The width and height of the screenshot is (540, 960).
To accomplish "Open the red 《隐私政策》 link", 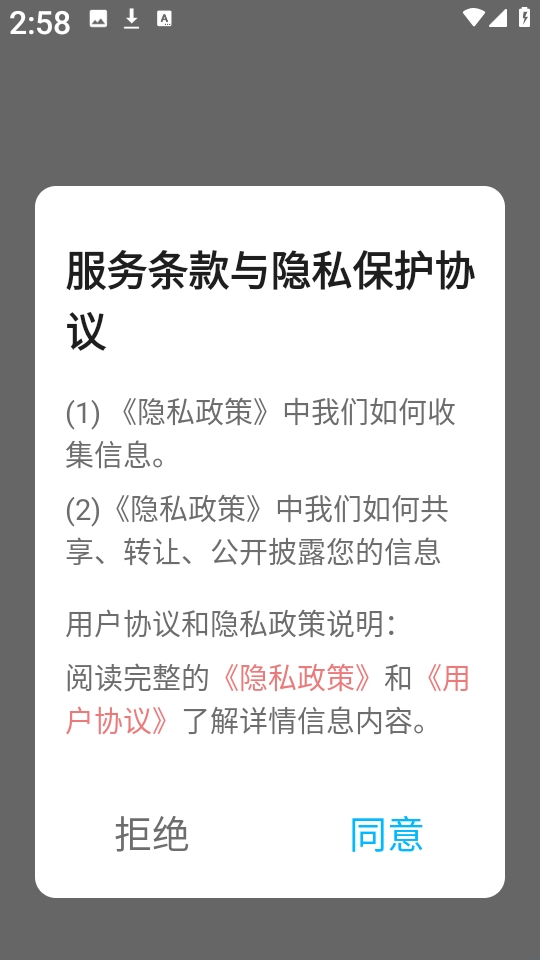I will coord(297,678).
